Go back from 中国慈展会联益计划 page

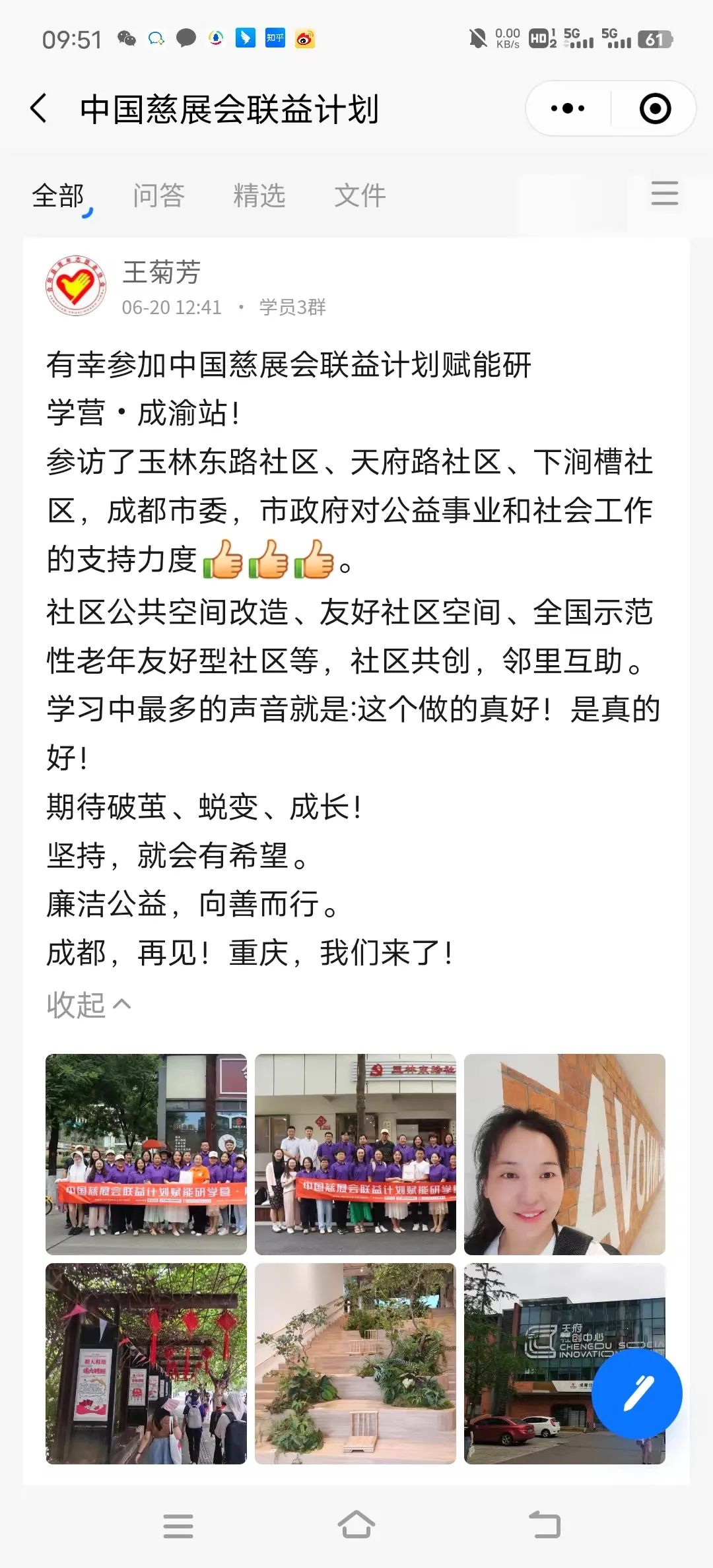point(39,108)
